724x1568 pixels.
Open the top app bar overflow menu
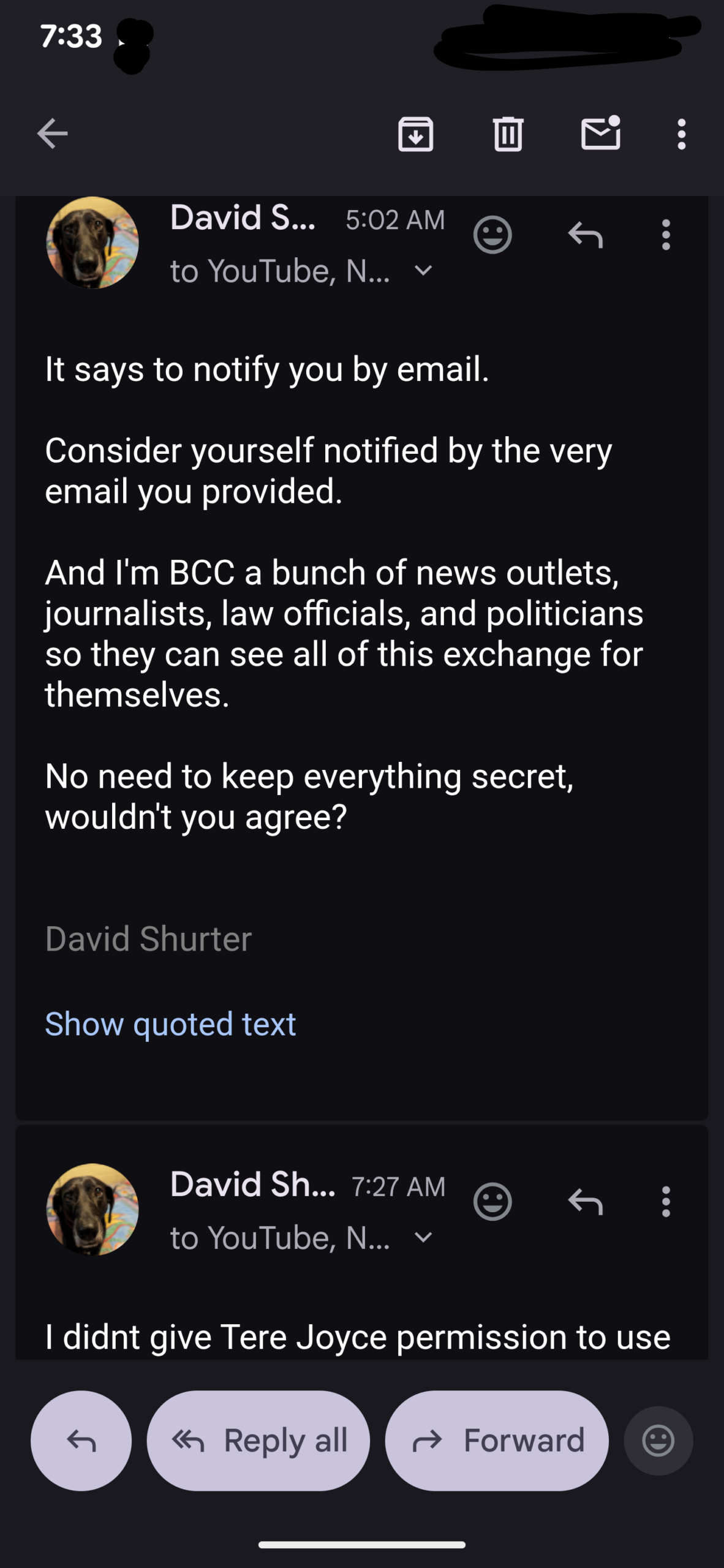point(681,134)
